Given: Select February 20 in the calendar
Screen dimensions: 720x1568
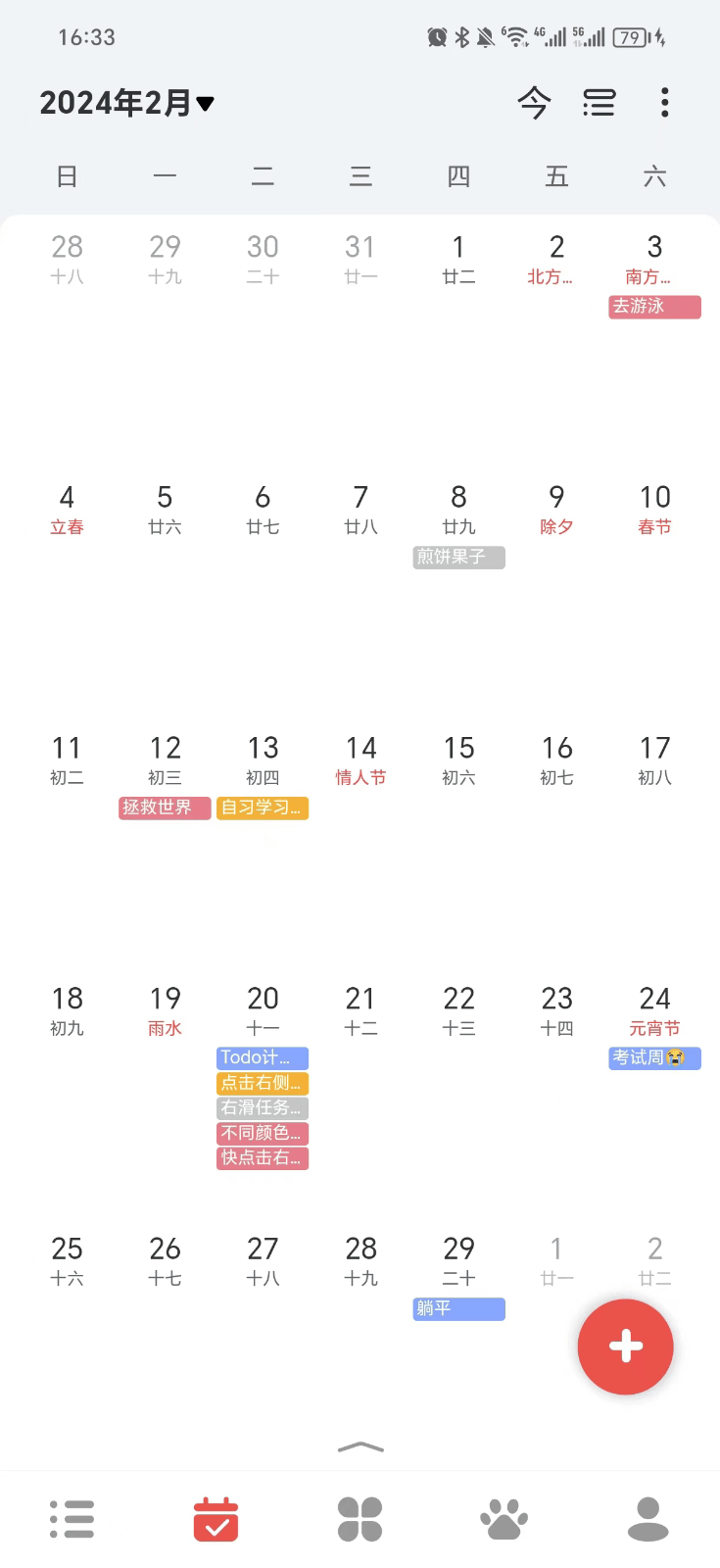Looking at the screenshot, I should click(263, 1009).
